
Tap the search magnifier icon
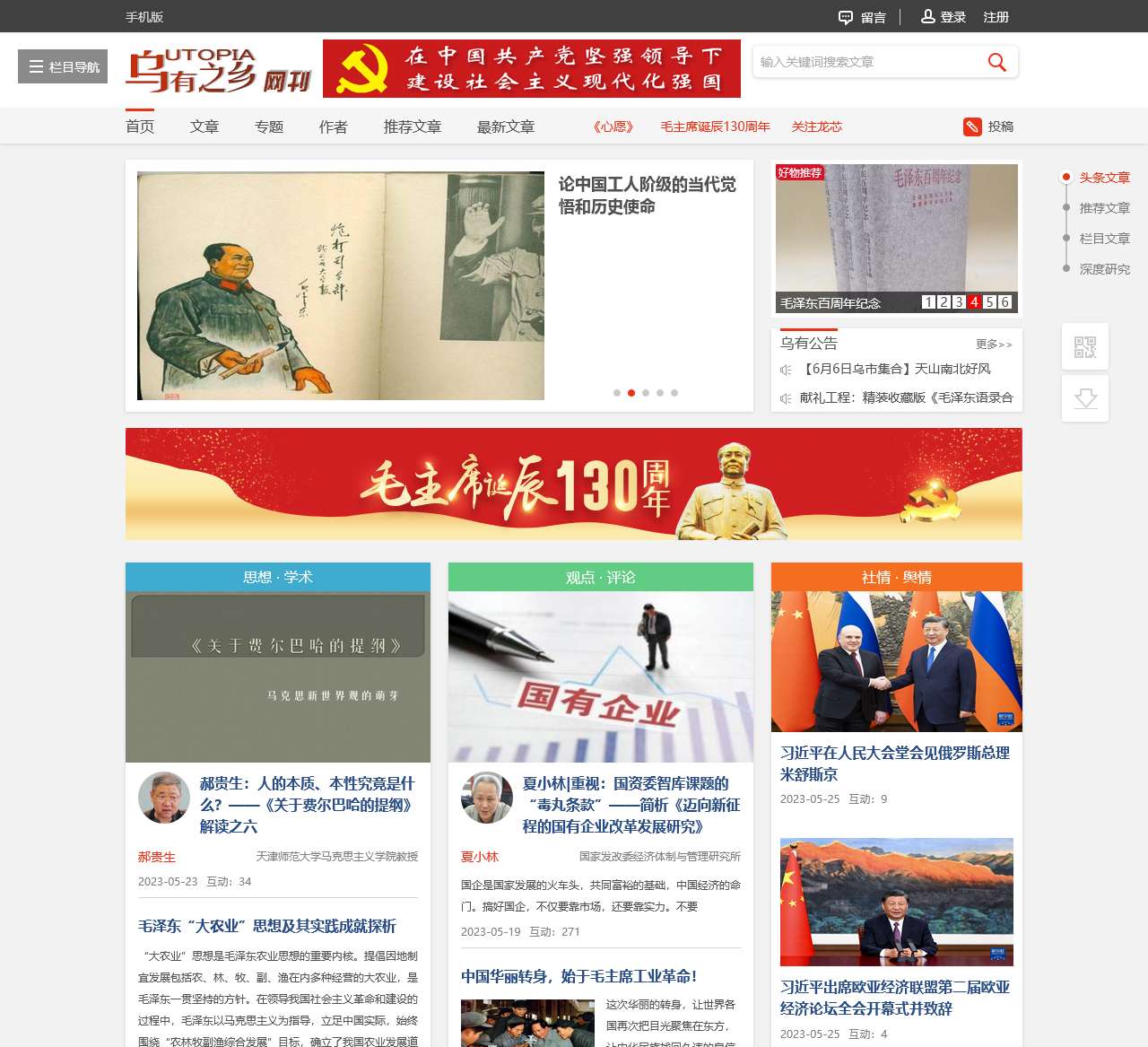[996, 62]
